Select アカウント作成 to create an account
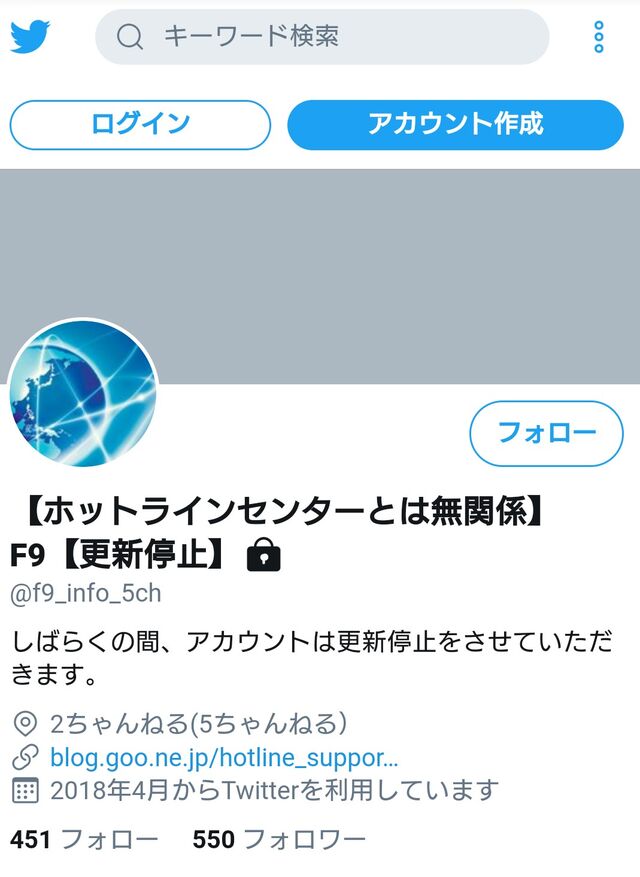The image size is (640, 877). point(455,125)
